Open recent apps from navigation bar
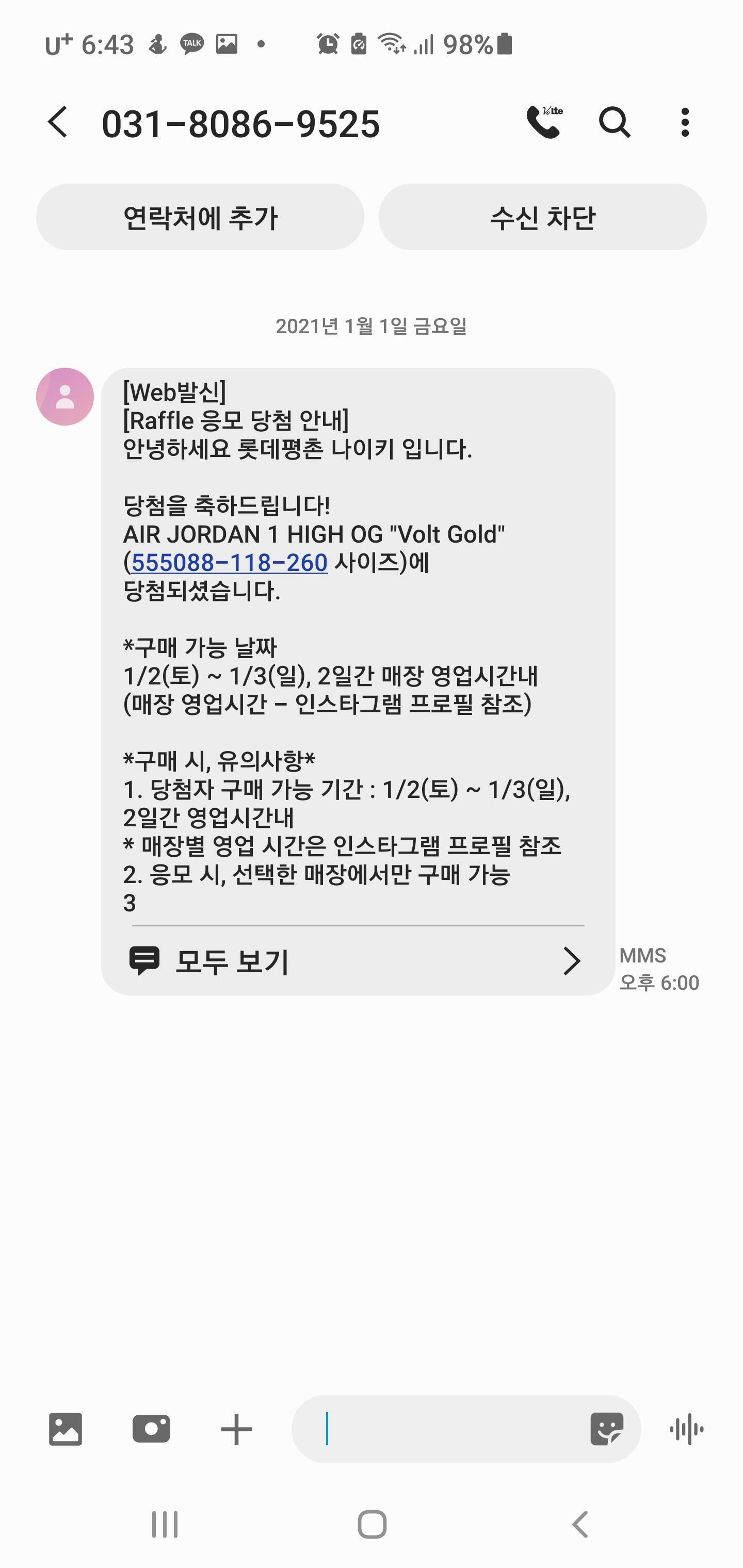Screen dimensions: 743x1568 [x=165, y=1525]
